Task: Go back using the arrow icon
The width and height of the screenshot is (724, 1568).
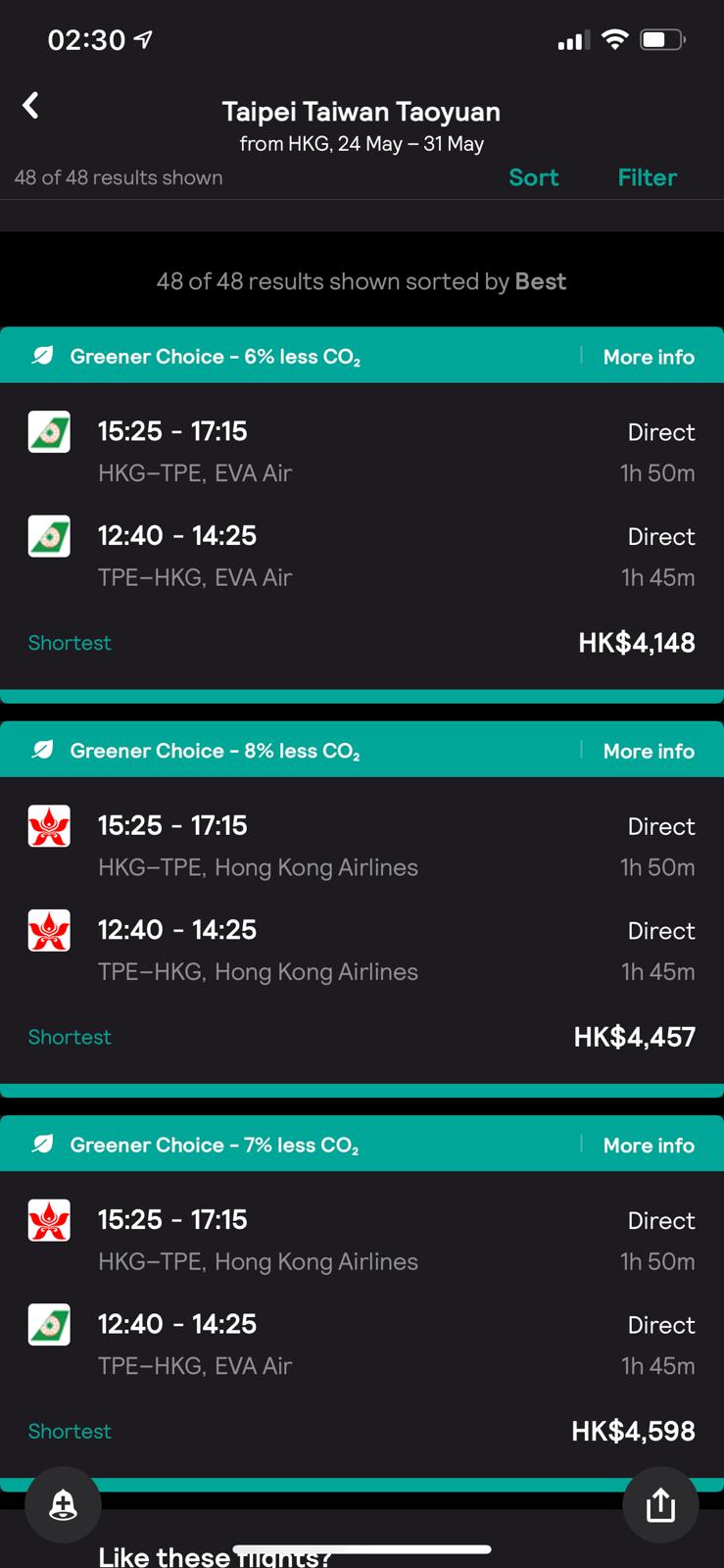Action: [31, 106]
